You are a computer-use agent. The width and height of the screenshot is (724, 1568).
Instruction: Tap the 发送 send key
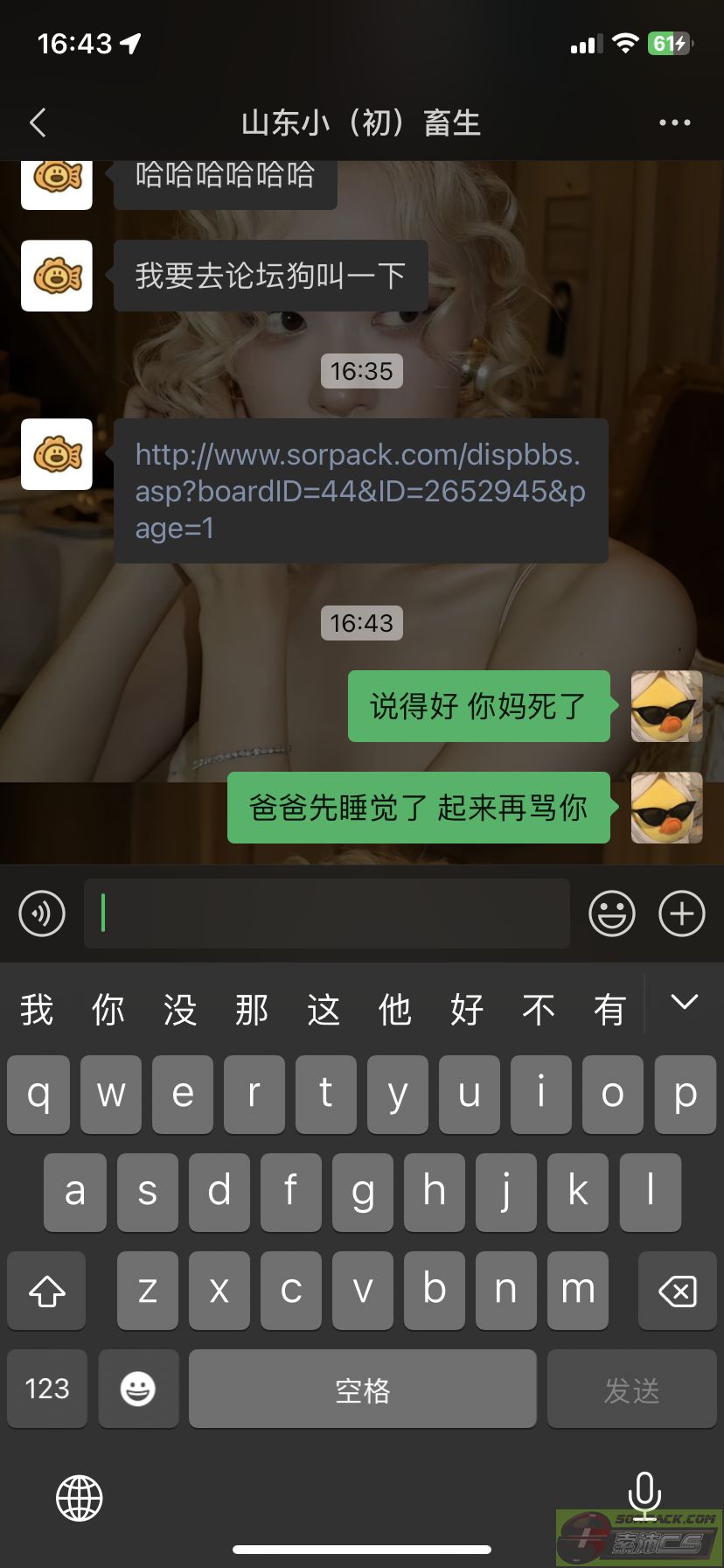[631, 1389]
